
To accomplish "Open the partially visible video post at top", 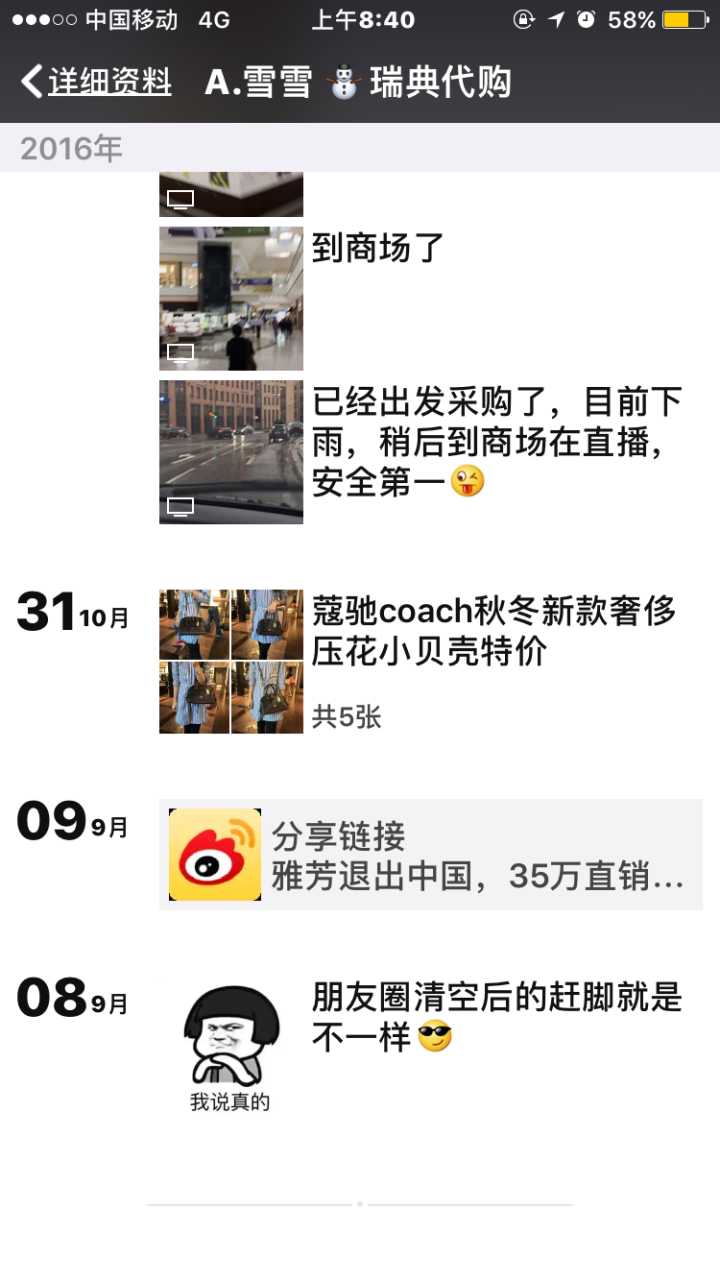I will tap(231, 194).
